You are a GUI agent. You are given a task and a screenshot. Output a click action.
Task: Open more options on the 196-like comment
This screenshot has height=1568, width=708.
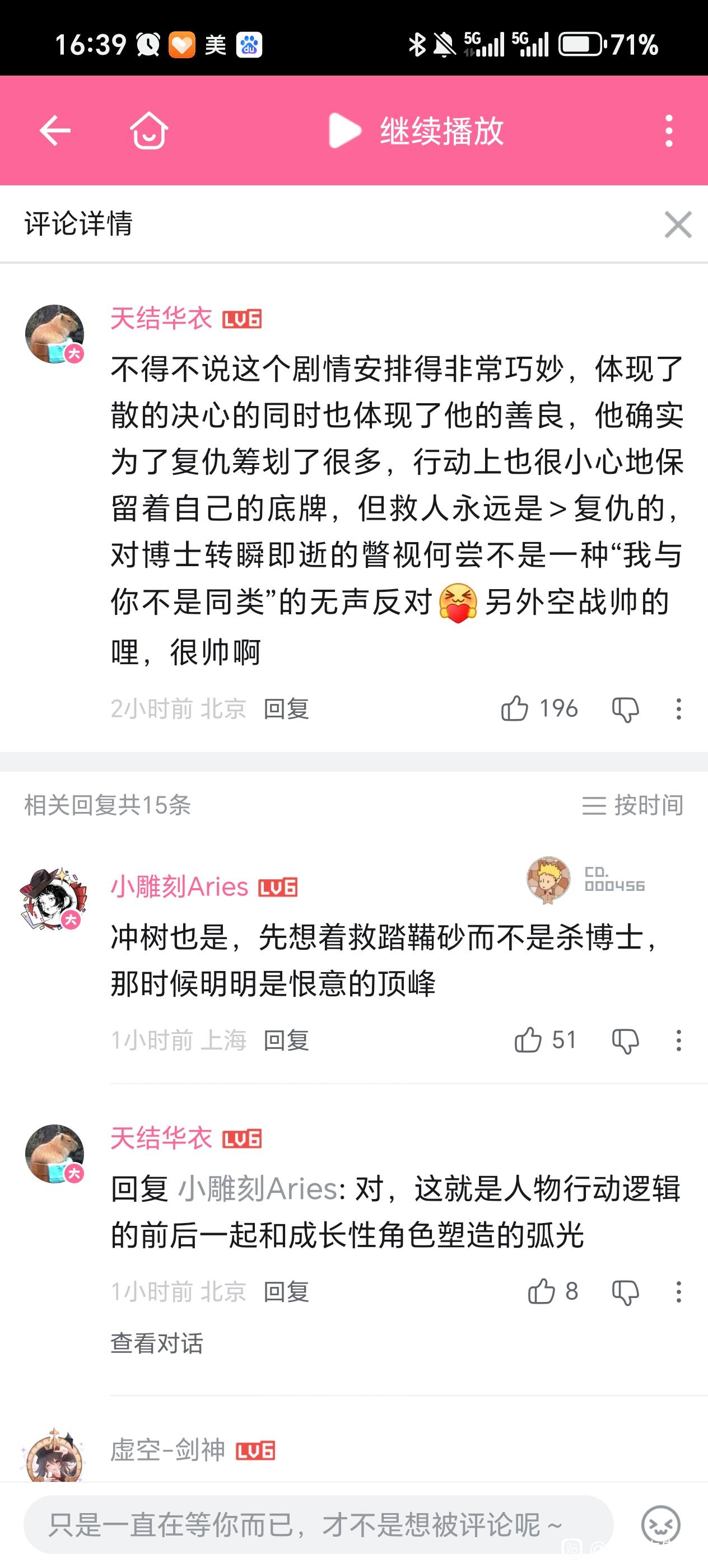click(678, 709)
